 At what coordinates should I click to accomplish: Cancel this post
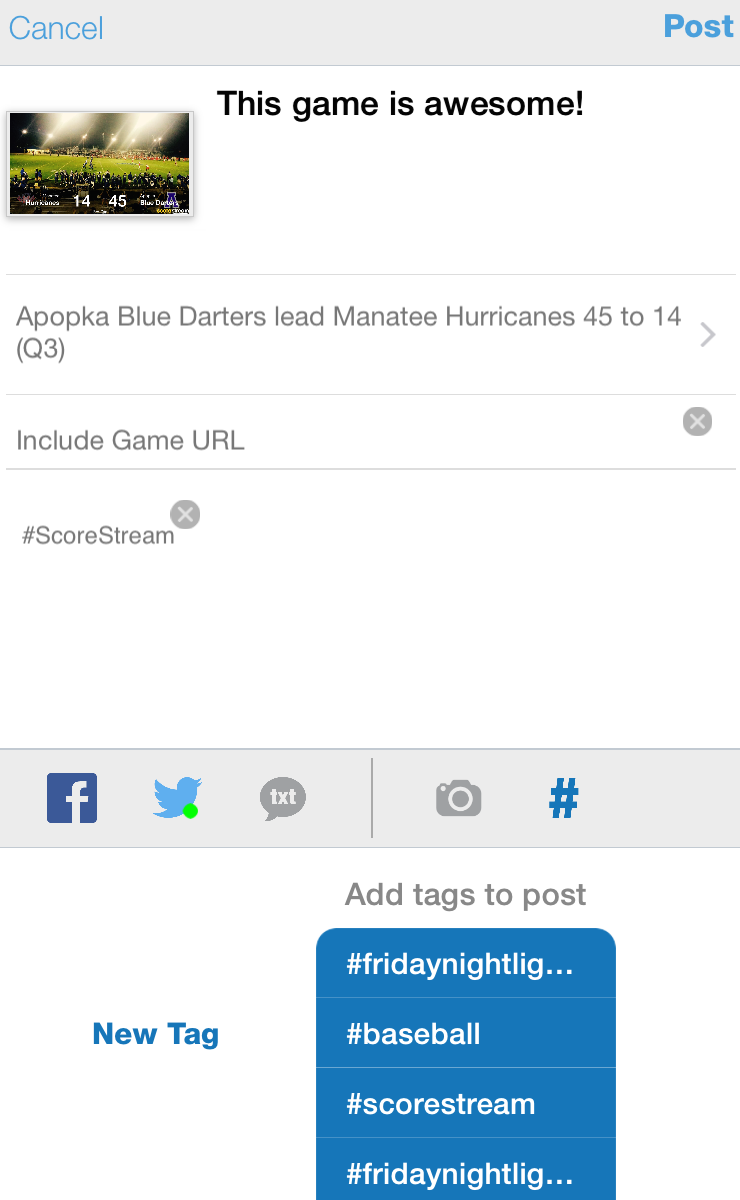(56, 28)
